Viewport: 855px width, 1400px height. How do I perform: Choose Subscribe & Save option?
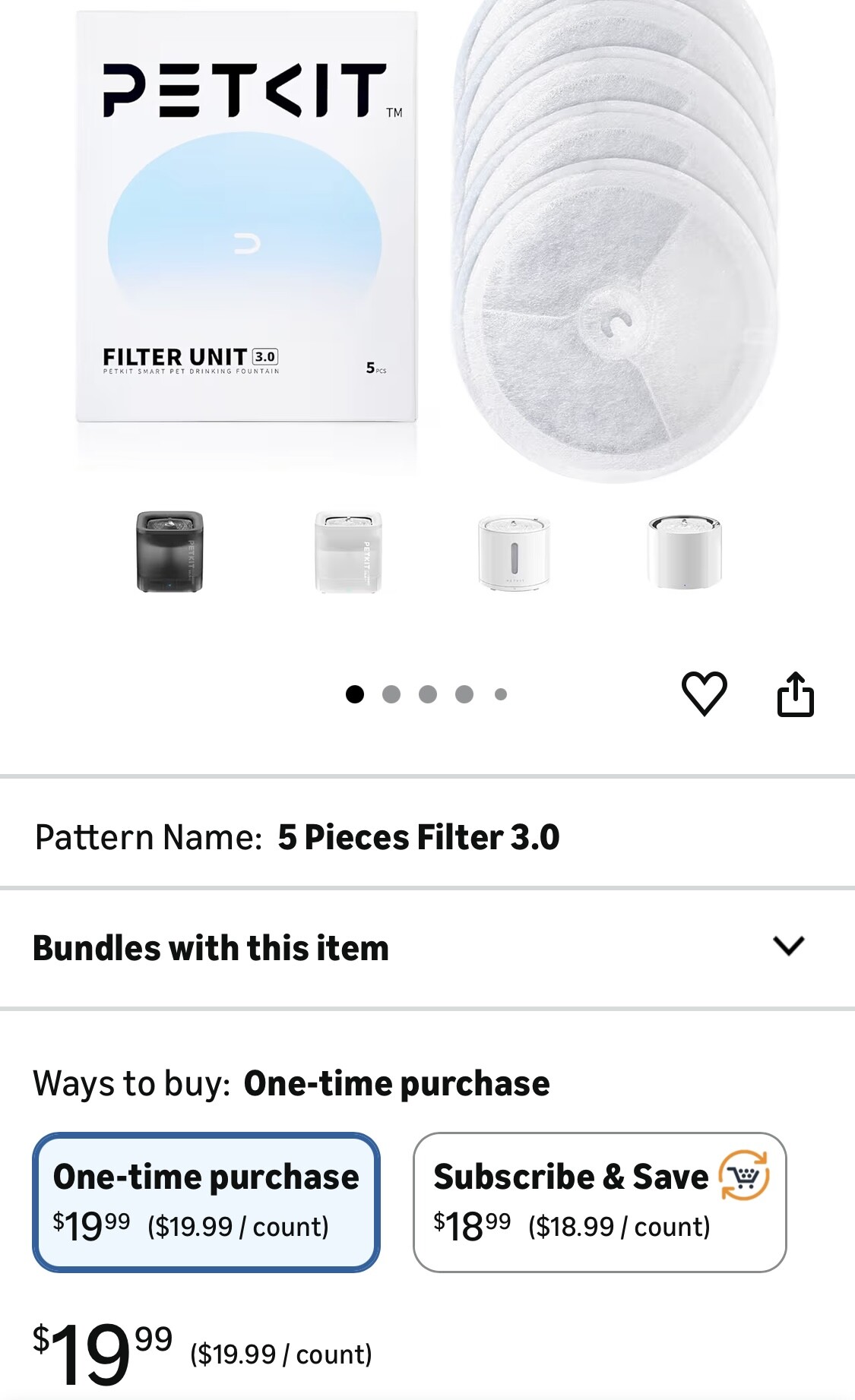click(599, 1202)
